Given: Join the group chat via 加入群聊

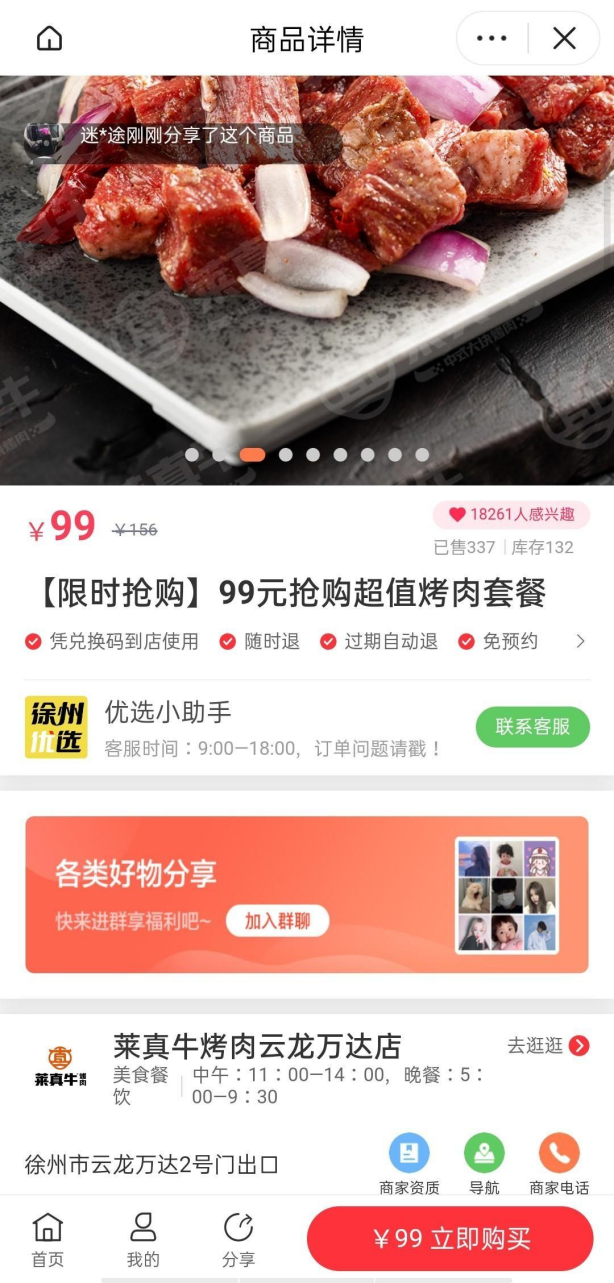Looking at the screenshot, I should 277,921.
